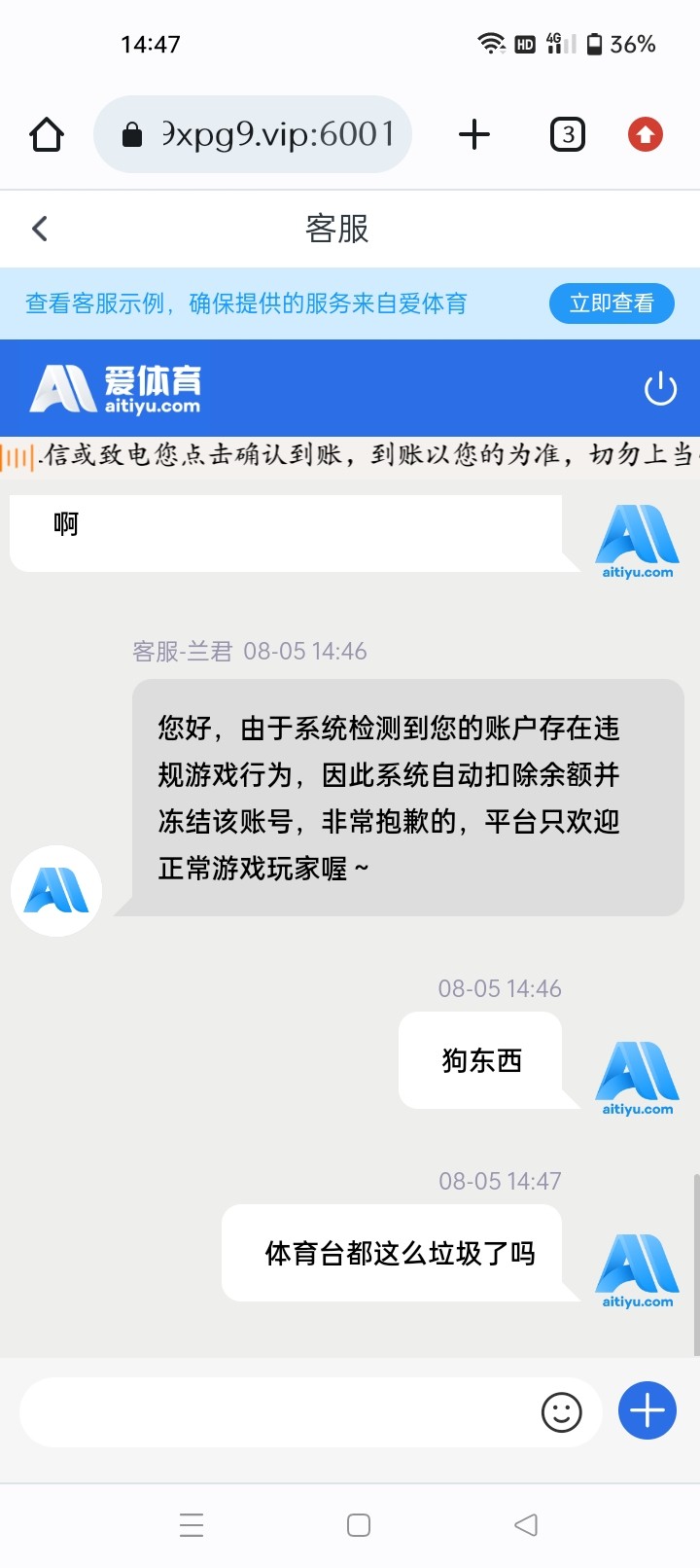
Task: Open the emoji picker
Action: [x=561, y=1412]
